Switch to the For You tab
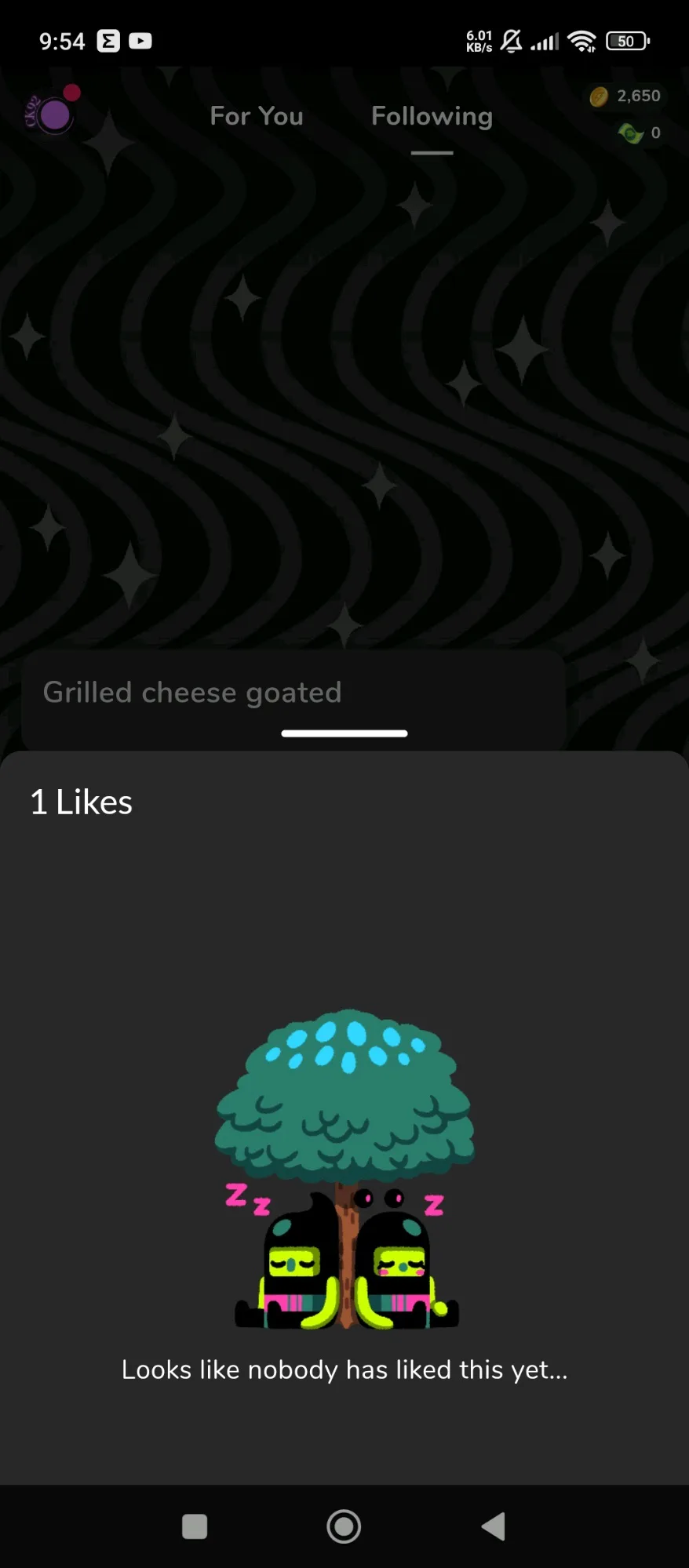The width and height of the screenshot is (689, 1568). coord(257,116)
